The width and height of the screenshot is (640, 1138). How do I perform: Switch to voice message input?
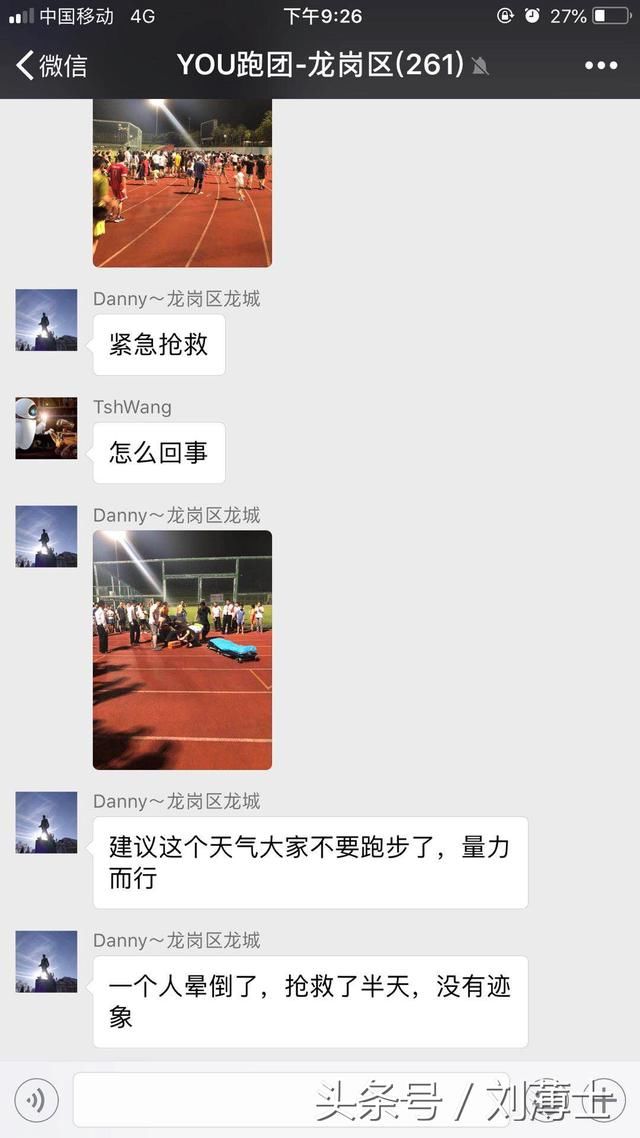point(36,1101)
